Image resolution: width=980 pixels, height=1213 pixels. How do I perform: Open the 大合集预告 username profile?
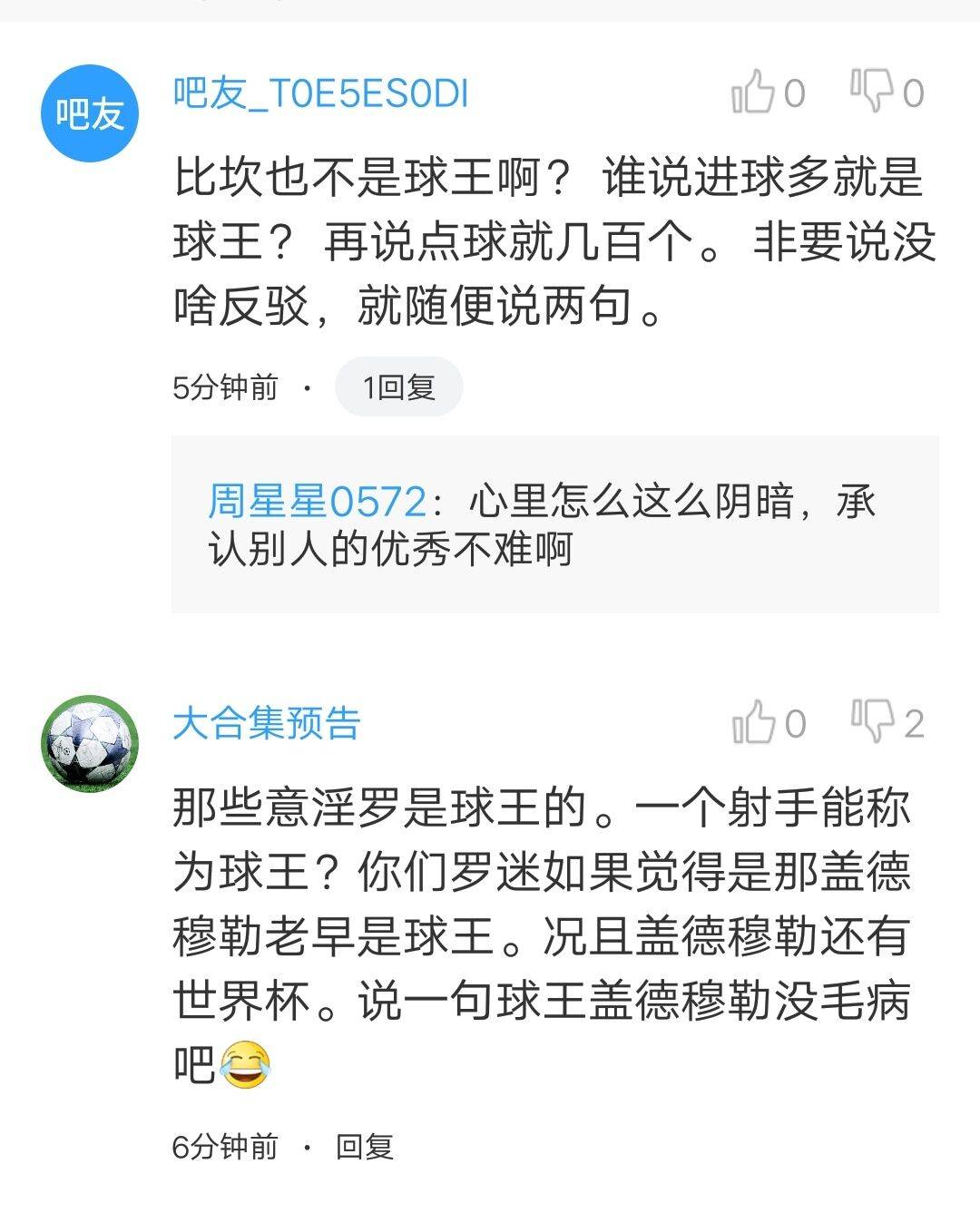click(267, 723)
